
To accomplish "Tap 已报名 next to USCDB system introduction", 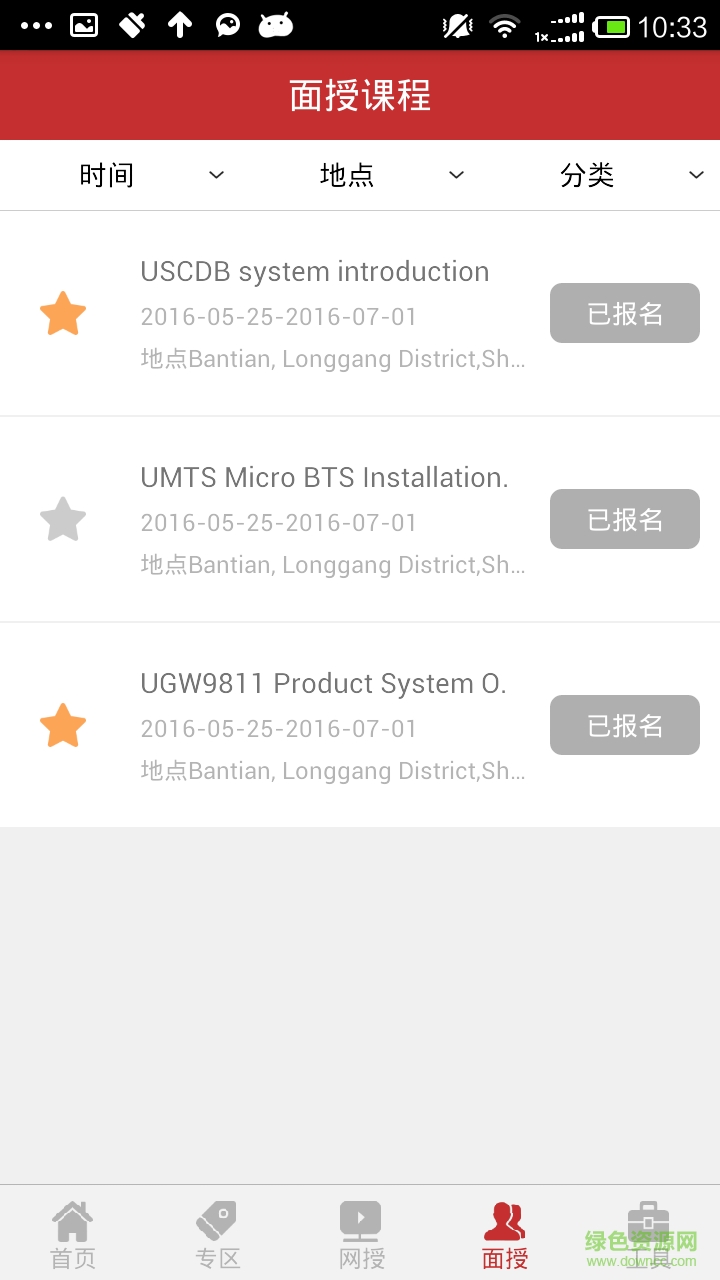I will click(x=624, y=313).
